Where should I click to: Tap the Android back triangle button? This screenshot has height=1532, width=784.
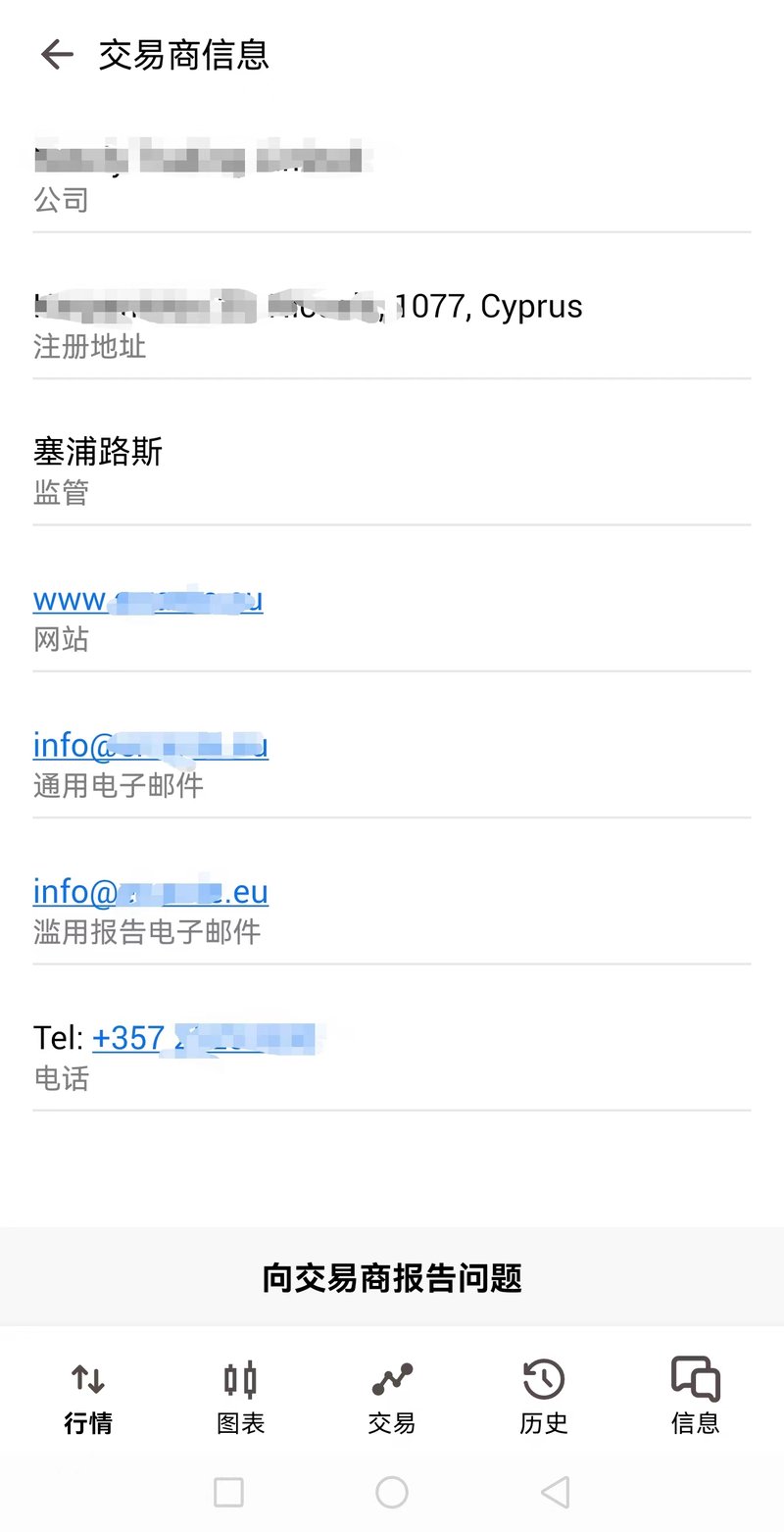(555, 1492)
